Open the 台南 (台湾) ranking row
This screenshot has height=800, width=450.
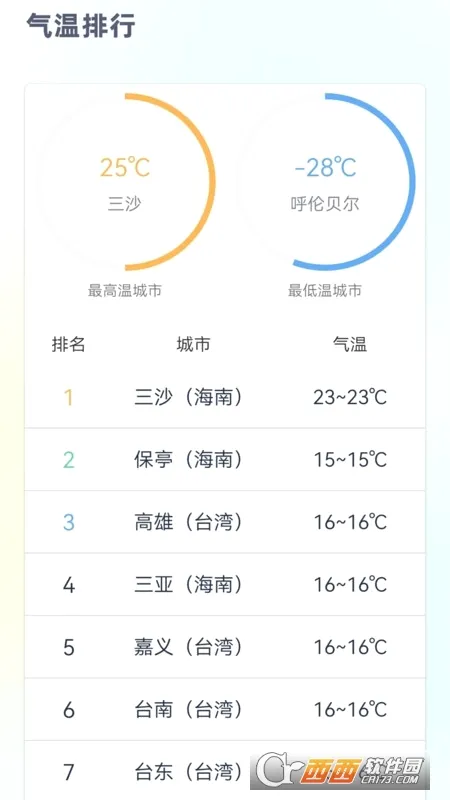[225, 709]
